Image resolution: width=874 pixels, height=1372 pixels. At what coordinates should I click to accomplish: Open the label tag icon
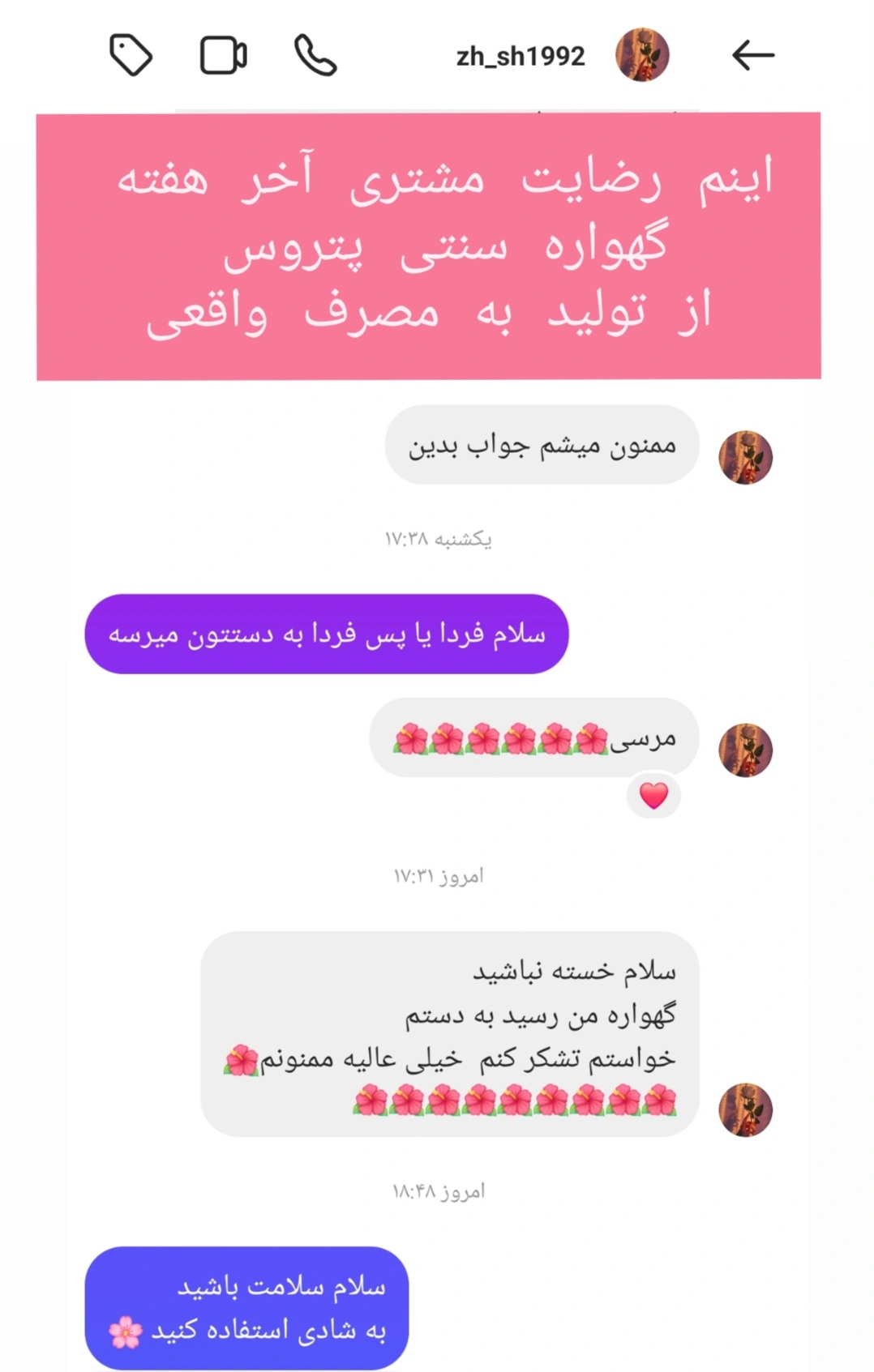tap(131, 55)
